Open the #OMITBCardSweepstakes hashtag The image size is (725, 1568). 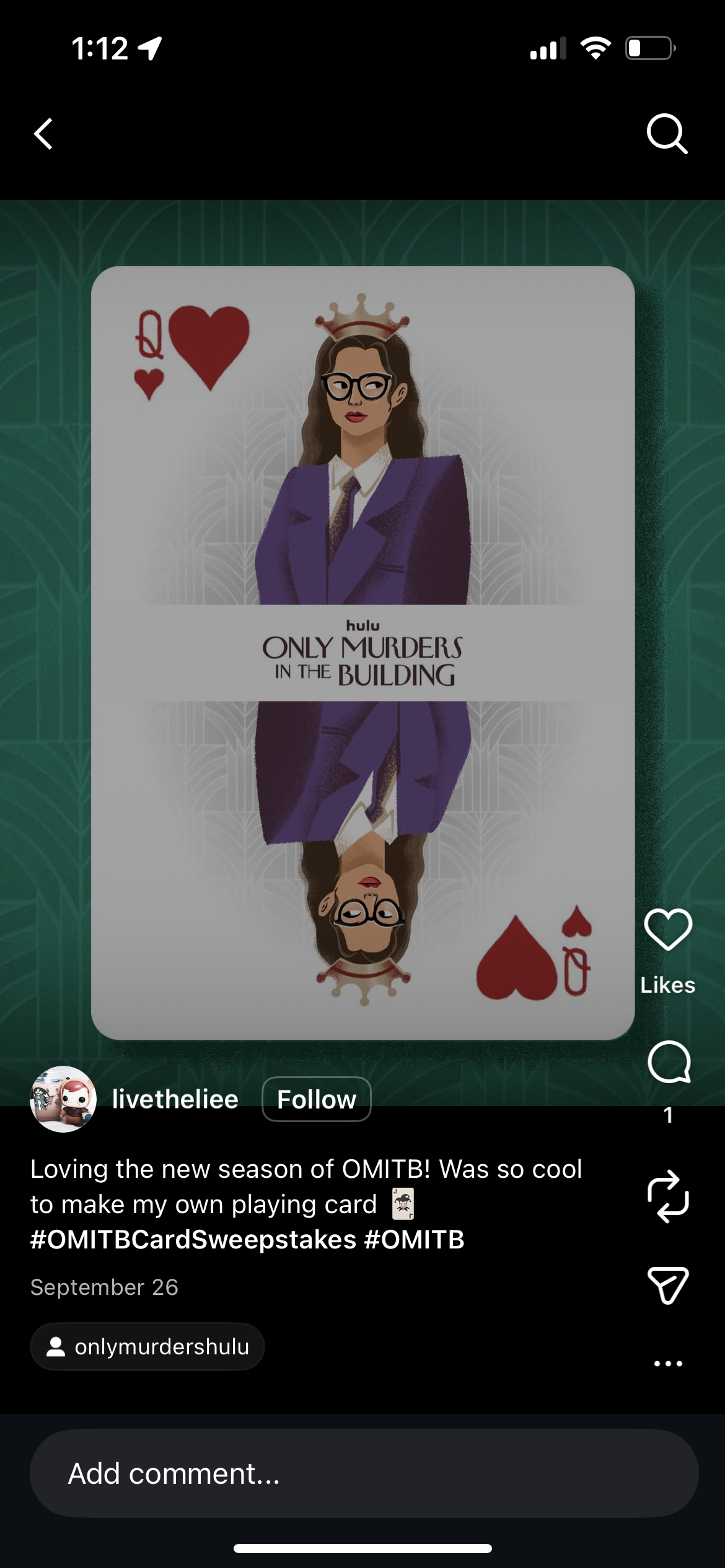pyautogui.click(x=193, y=1240)
